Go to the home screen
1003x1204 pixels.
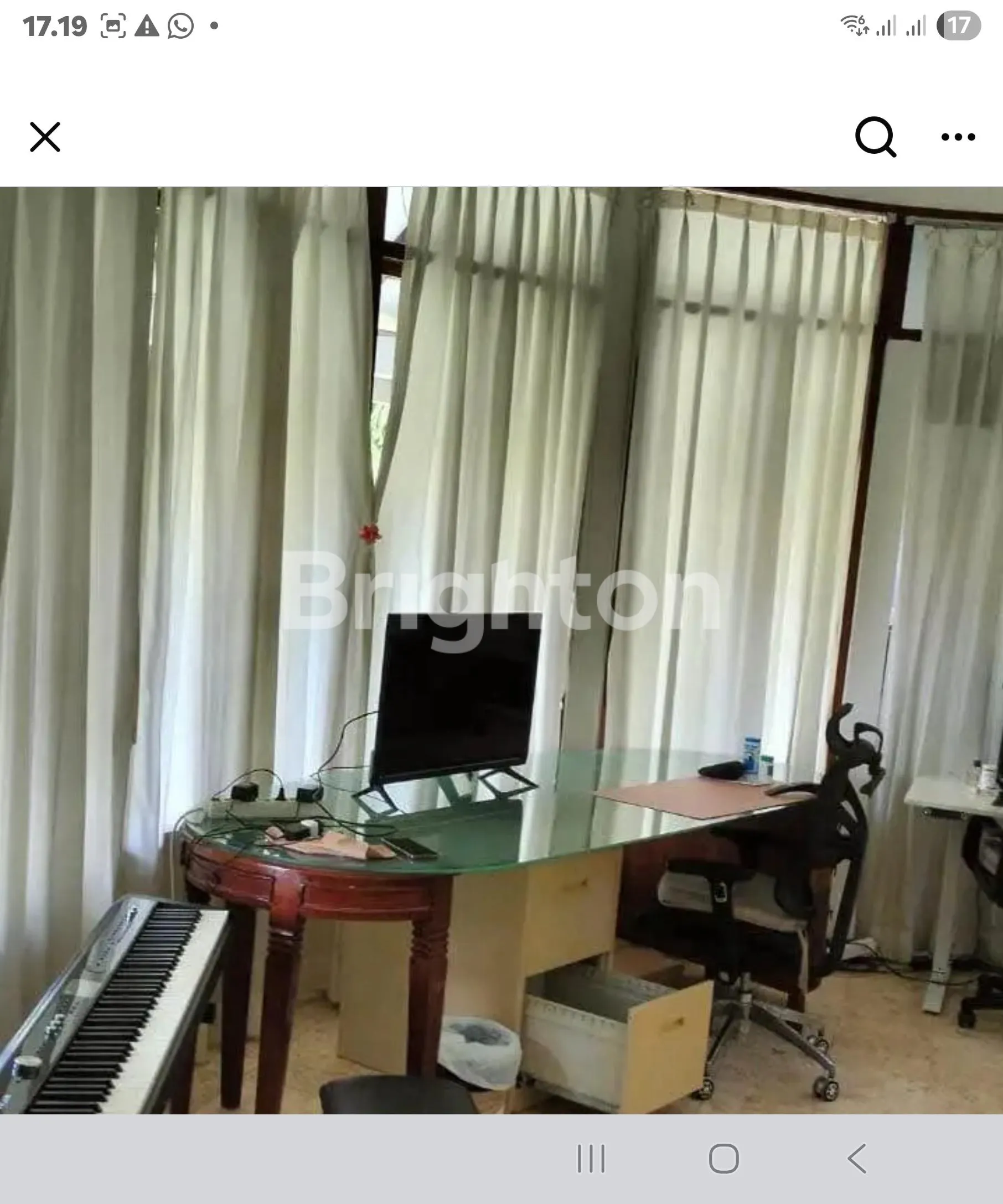click(723, 1159)
